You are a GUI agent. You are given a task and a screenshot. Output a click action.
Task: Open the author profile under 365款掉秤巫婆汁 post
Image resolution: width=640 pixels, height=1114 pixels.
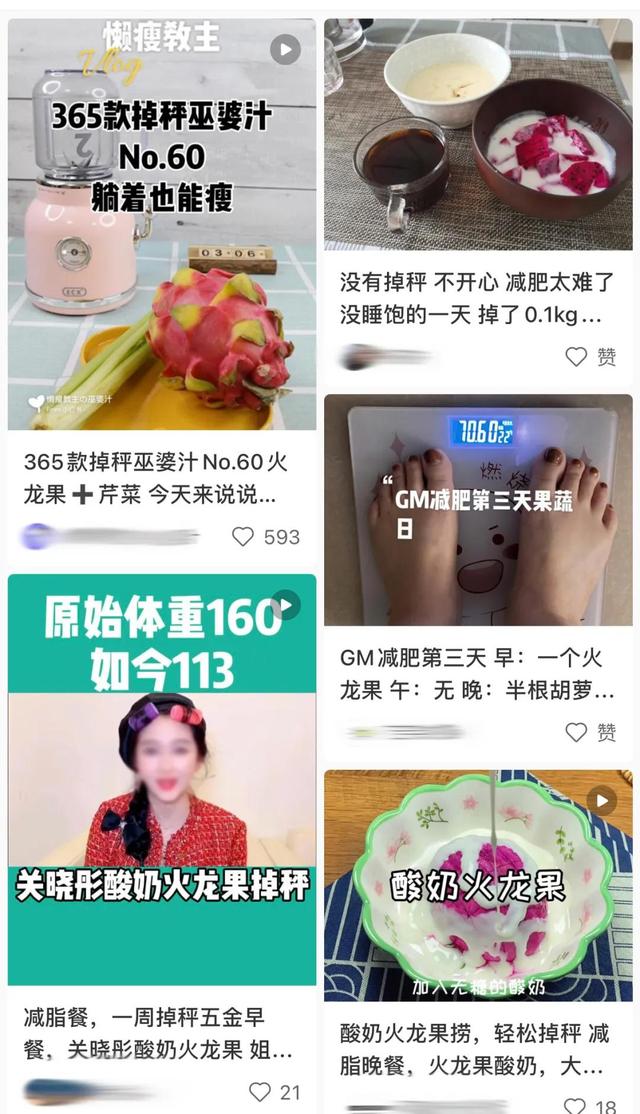tap(110, 536)
